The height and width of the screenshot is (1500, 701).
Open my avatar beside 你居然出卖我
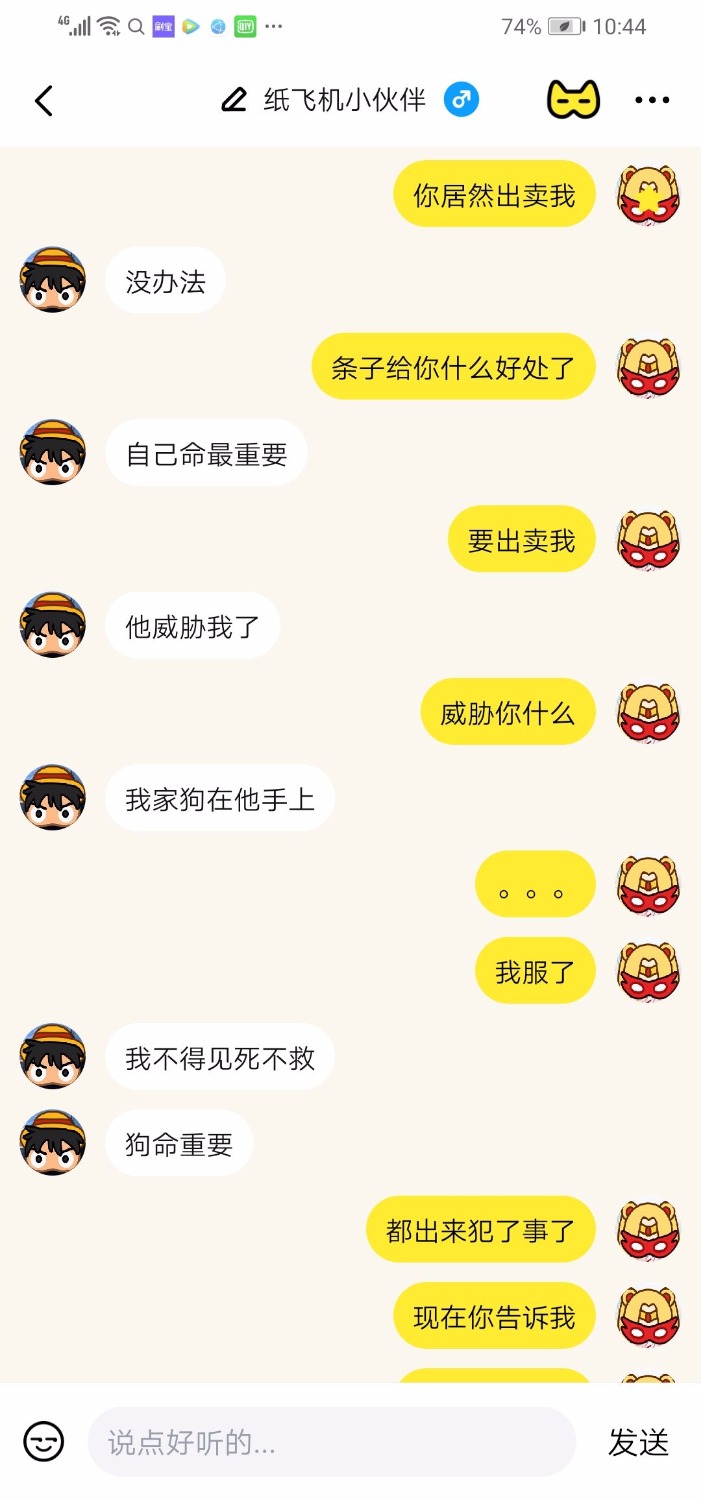click(649, 194)
